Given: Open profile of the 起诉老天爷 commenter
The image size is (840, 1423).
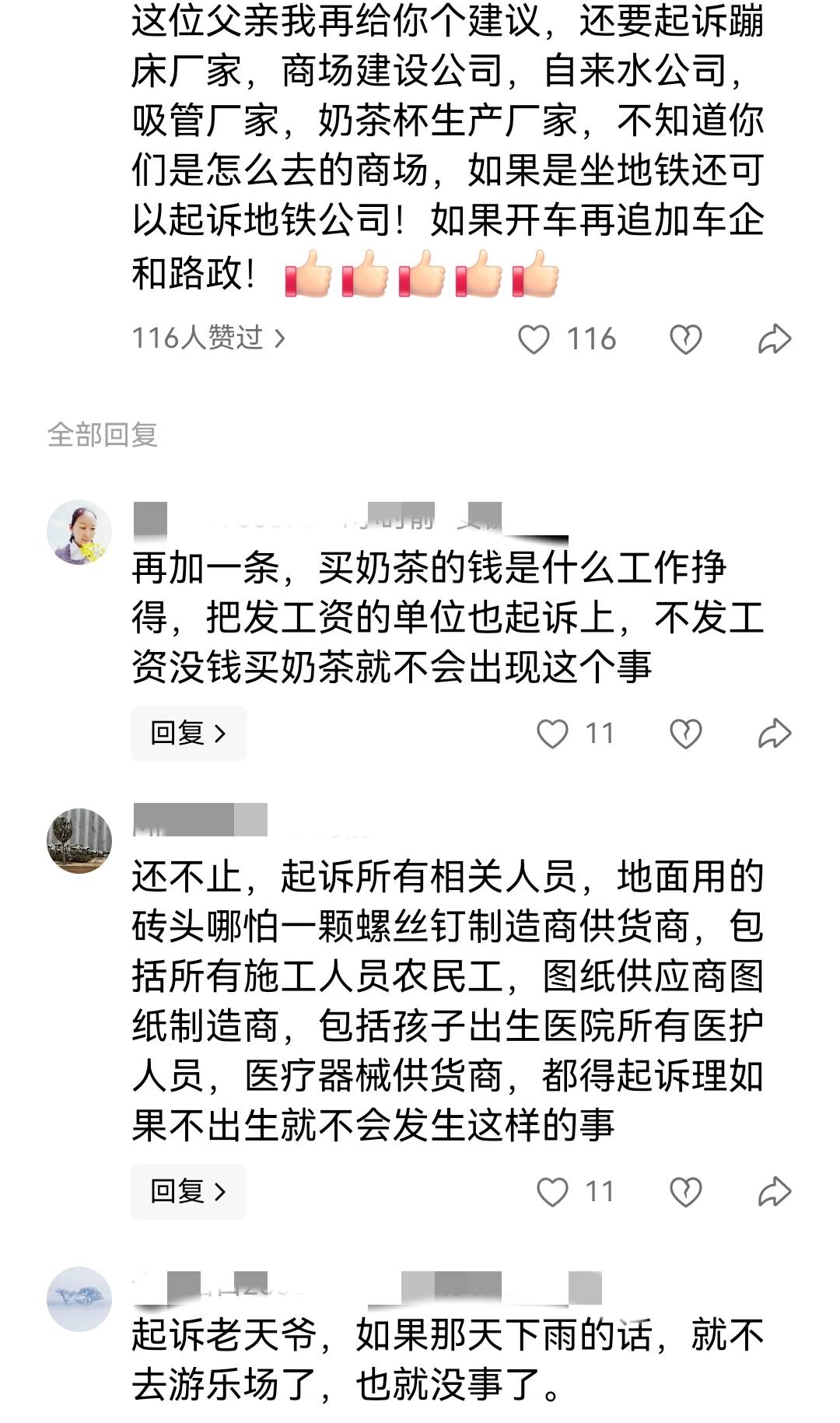Looking at the screenshot, I should [79, 1299].
